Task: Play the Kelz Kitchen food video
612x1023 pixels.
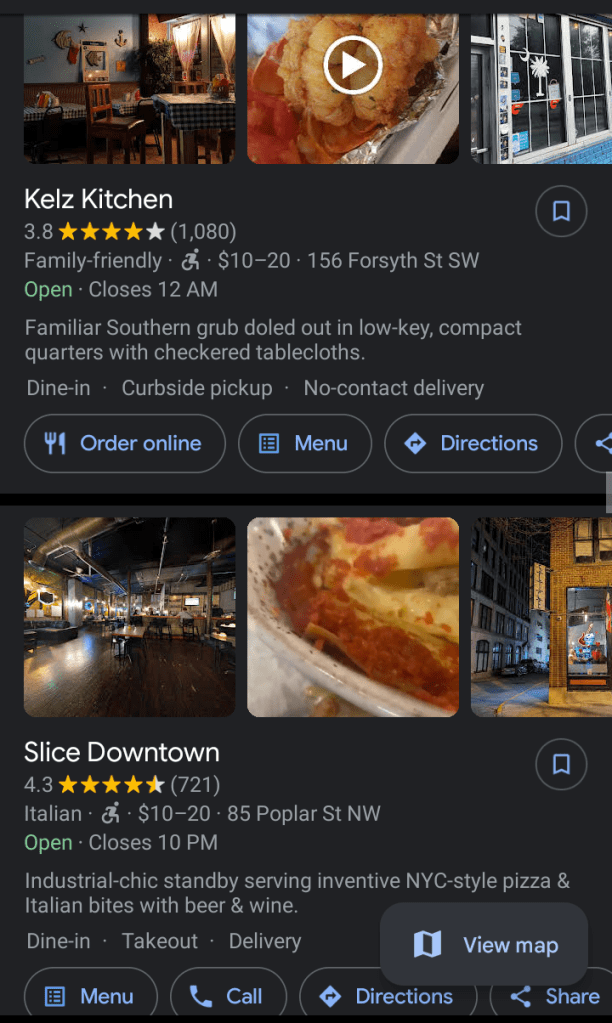Action: [353, 67]
